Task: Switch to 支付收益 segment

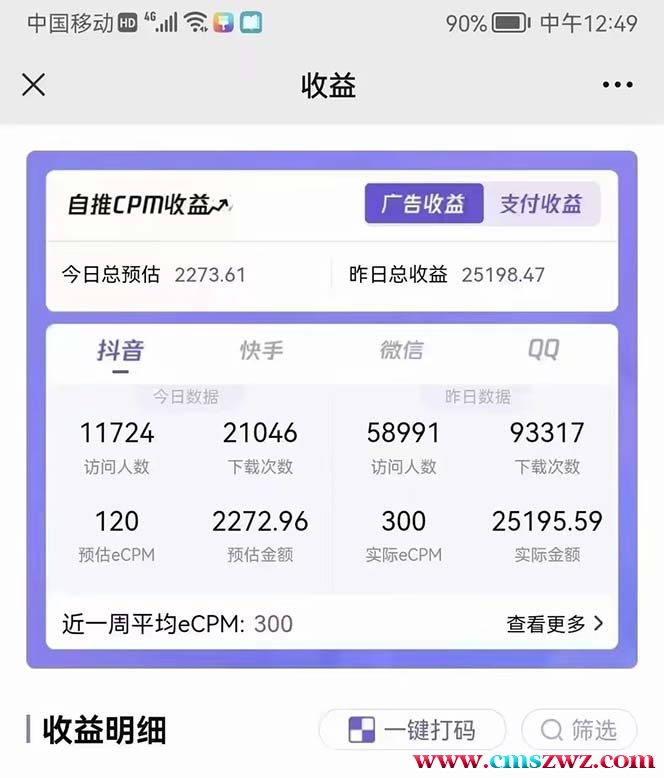Action: [540, 205]
